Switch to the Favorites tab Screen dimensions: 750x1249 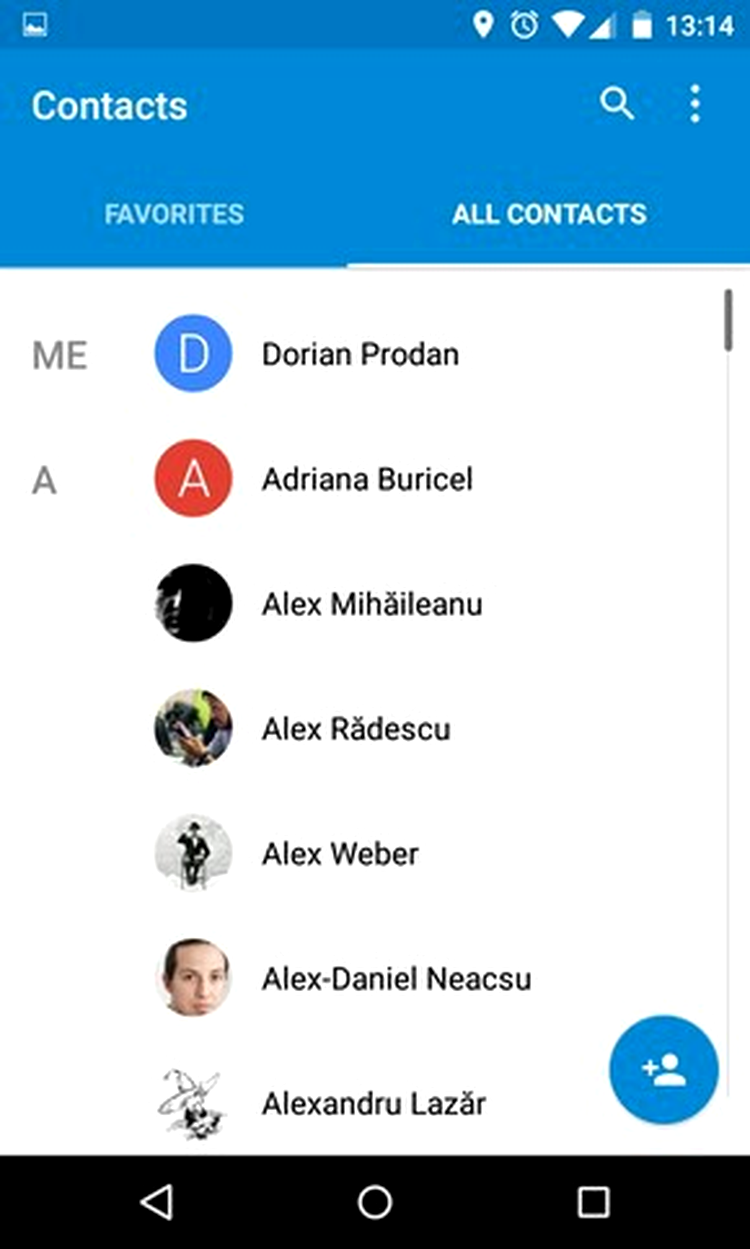174,213
